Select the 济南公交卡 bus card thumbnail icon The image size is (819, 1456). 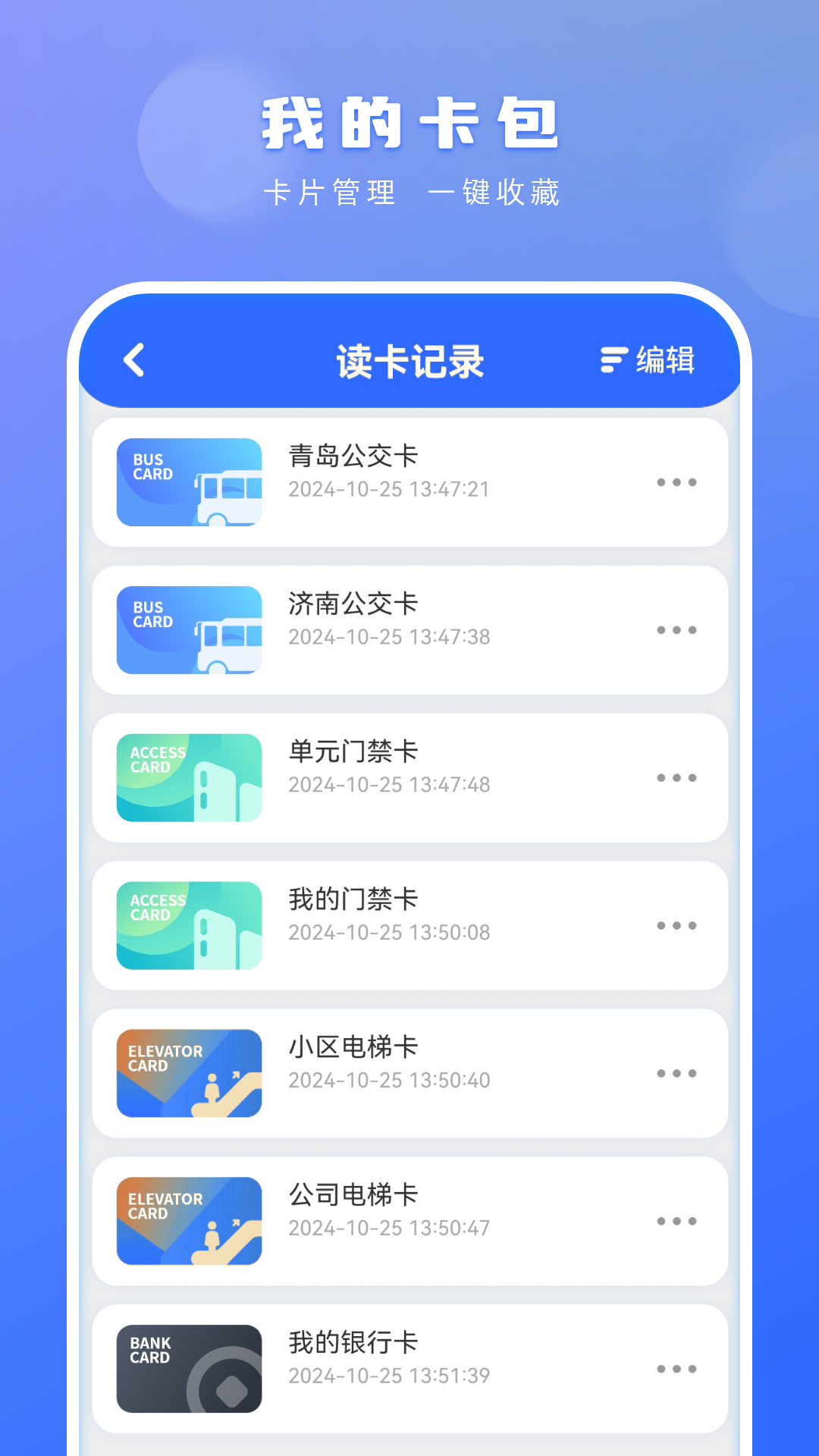coord(188,629)
